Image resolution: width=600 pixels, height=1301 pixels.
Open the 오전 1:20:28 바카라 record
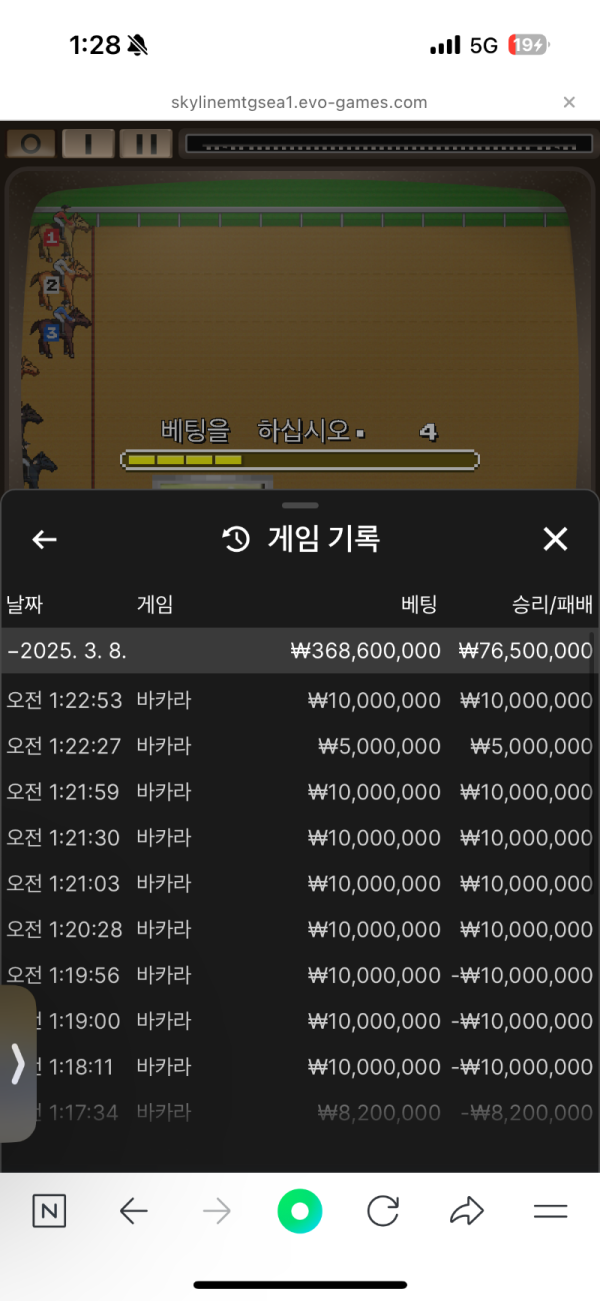[x=298, y=930]
